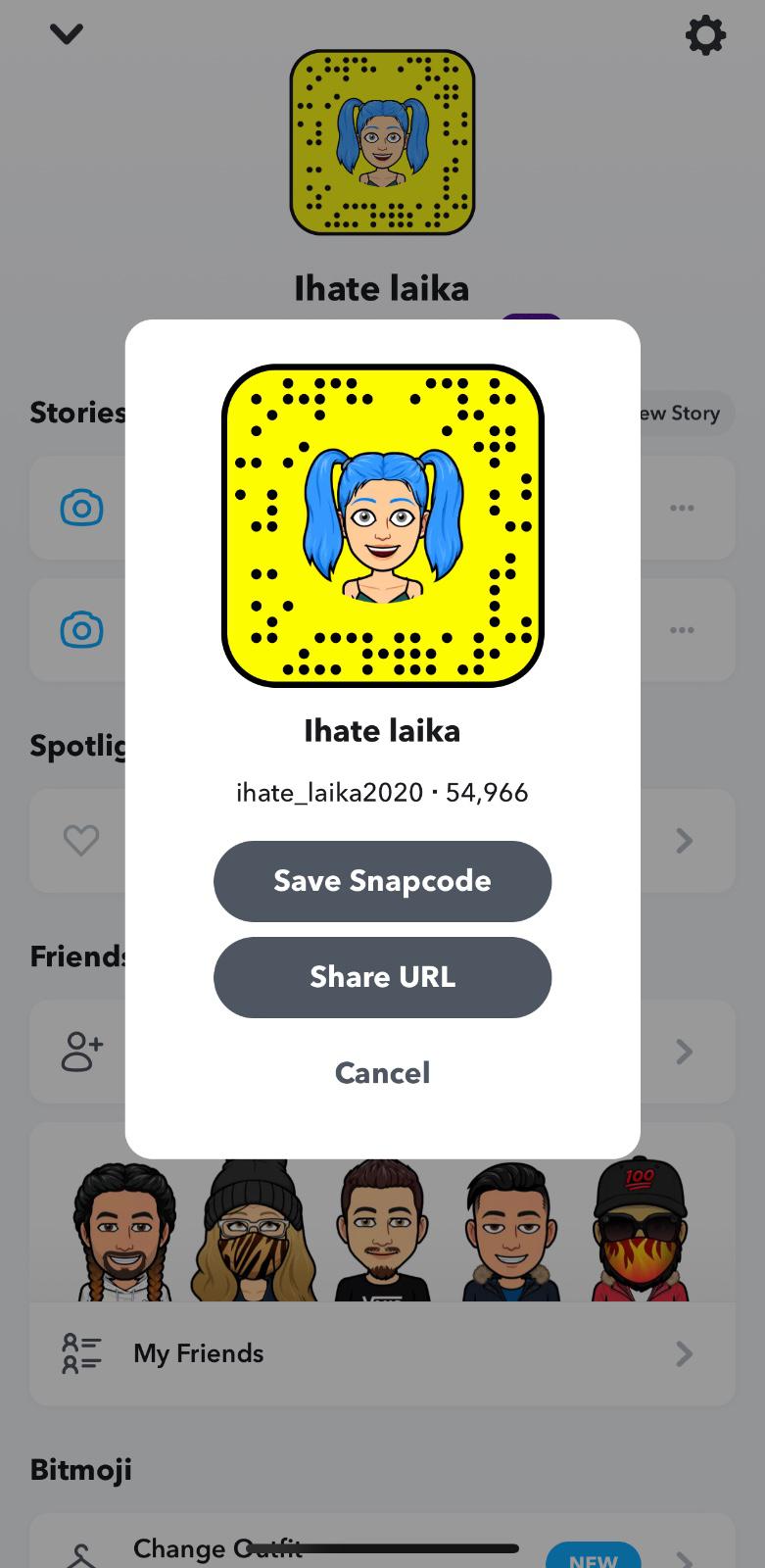Open My Friends list
This screenshot has height=1568, width=765.
click(x=382, y=1353)
